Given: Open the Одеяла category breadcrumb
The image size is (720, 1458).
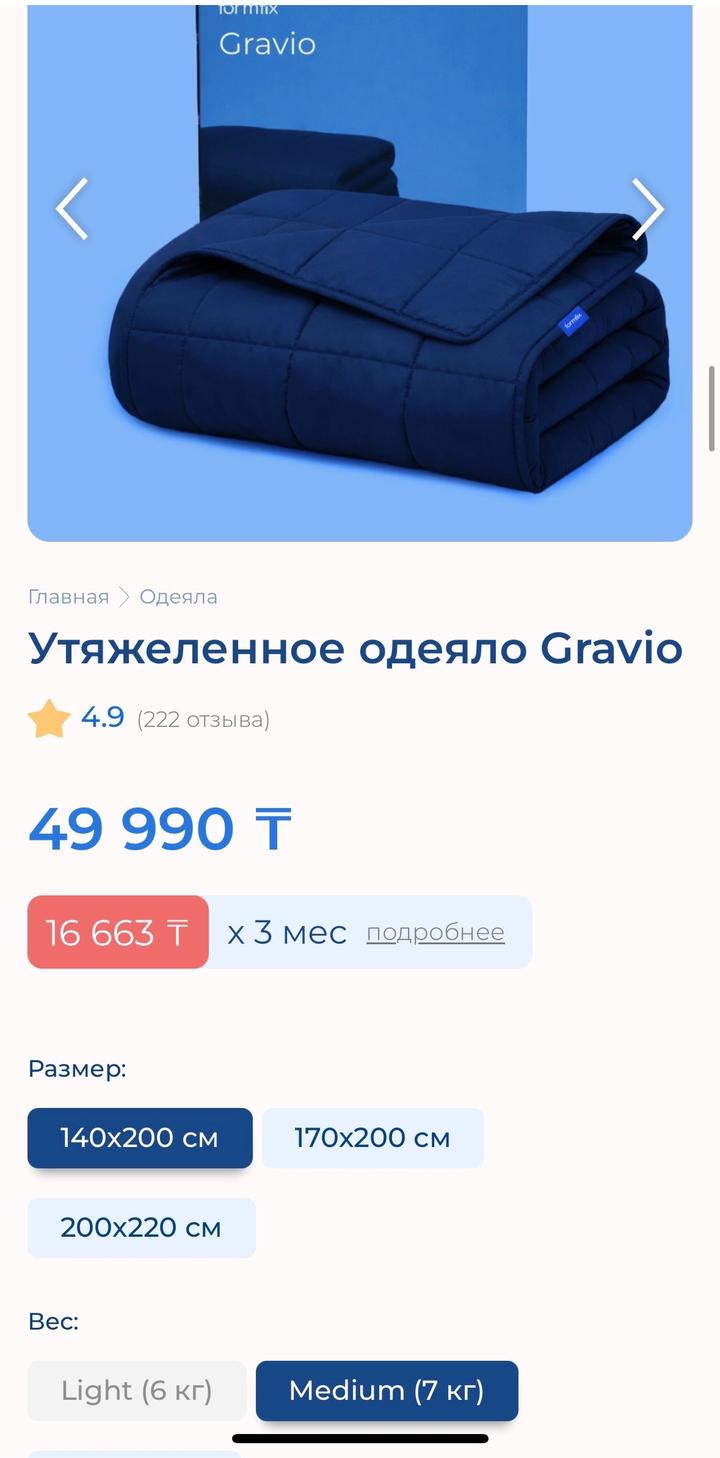Looking at the screenshot, I should click(x=178, y=597).
